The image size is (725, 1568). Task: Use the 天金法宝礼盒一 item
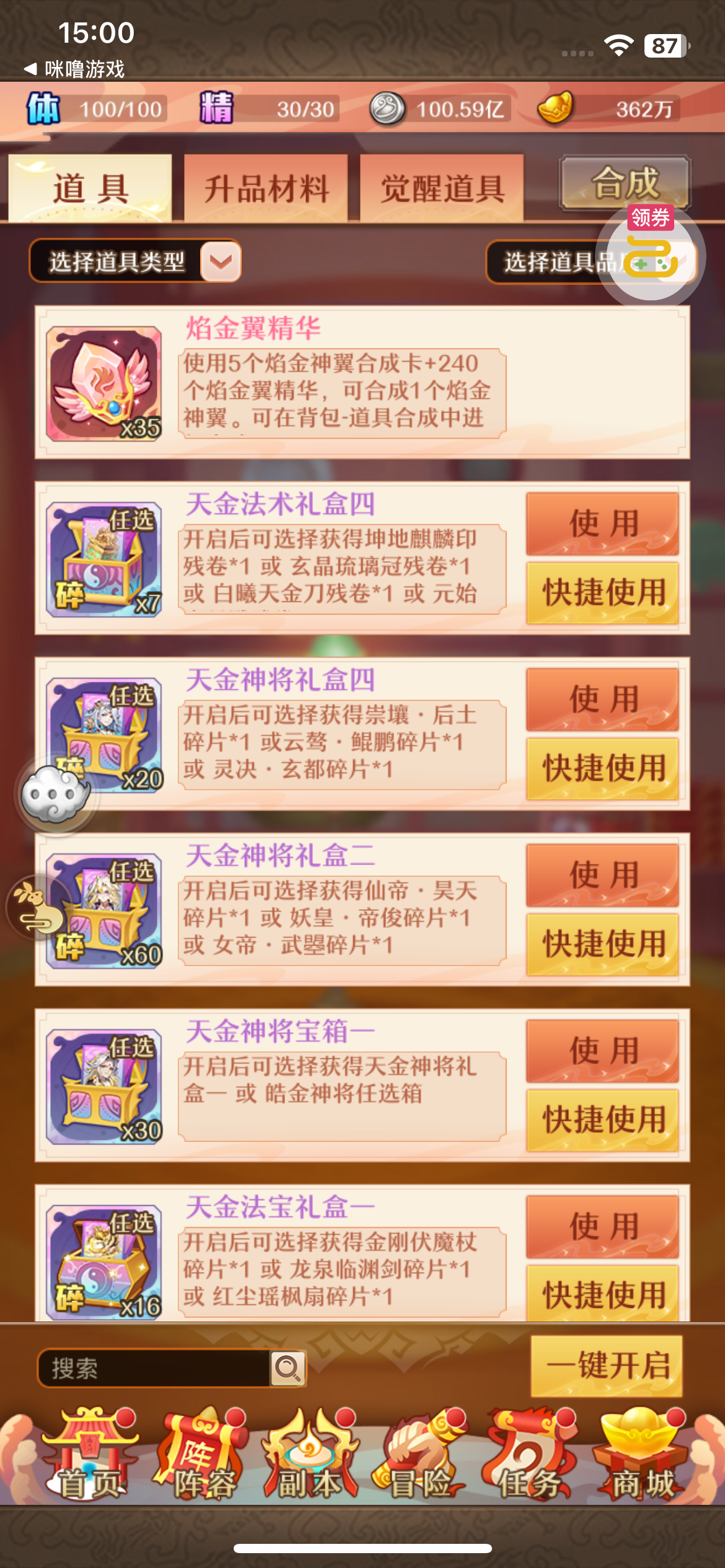(x=602, y=1227)
